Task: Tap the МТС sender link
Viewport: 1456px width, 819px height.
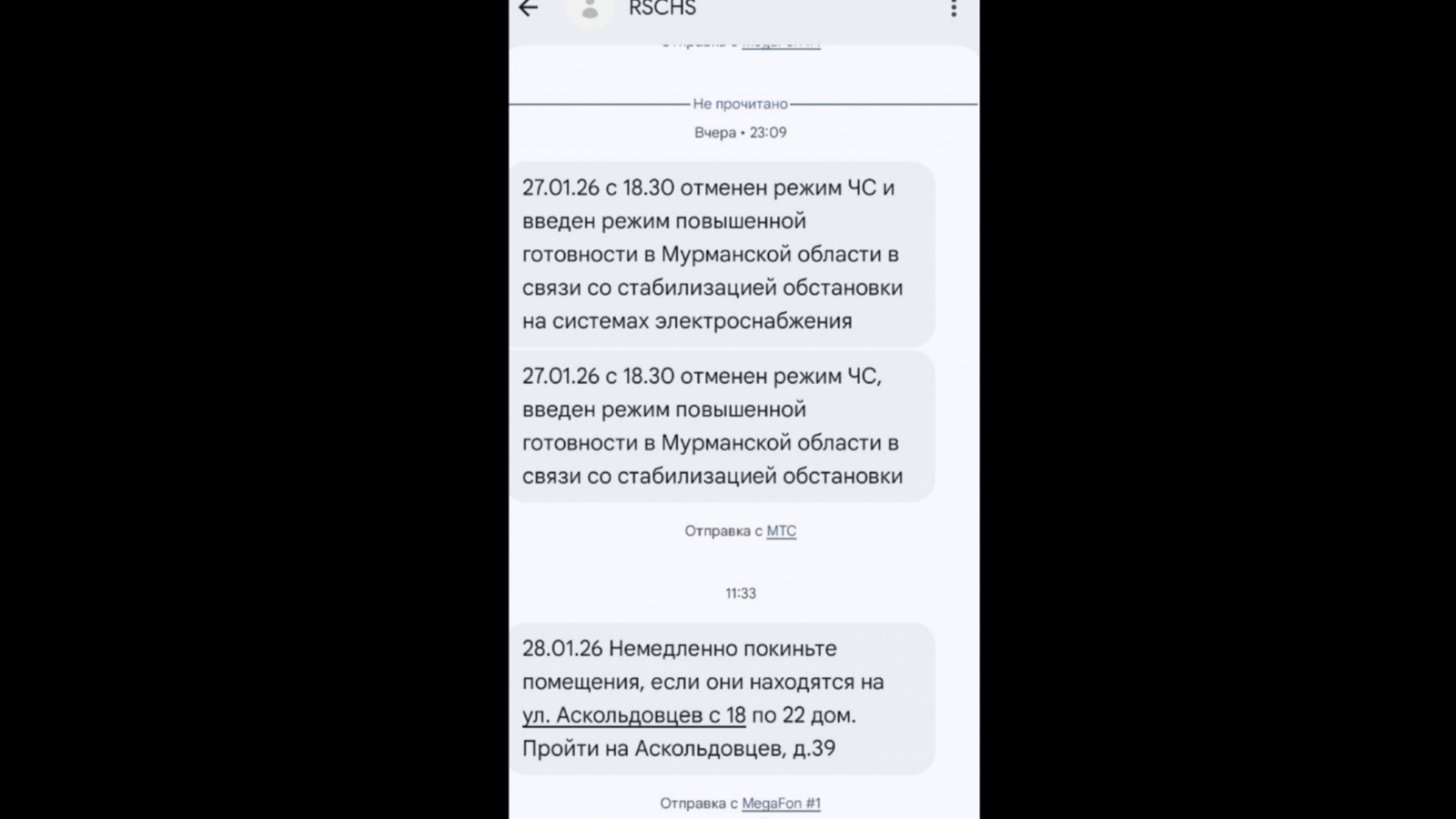Action: point(781,531)
